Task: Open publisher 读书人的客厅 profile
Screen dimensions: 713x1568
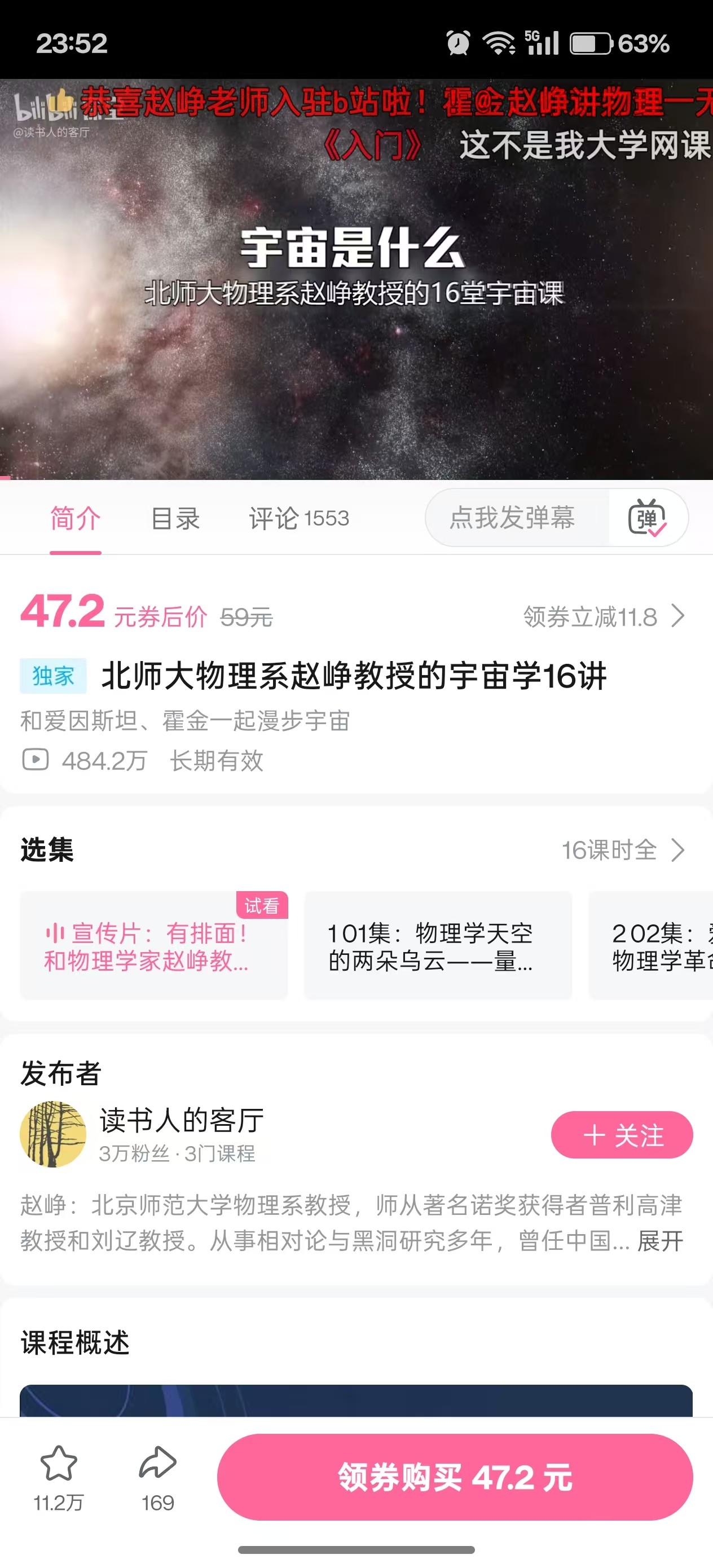Action: [x=182, y=1121]
